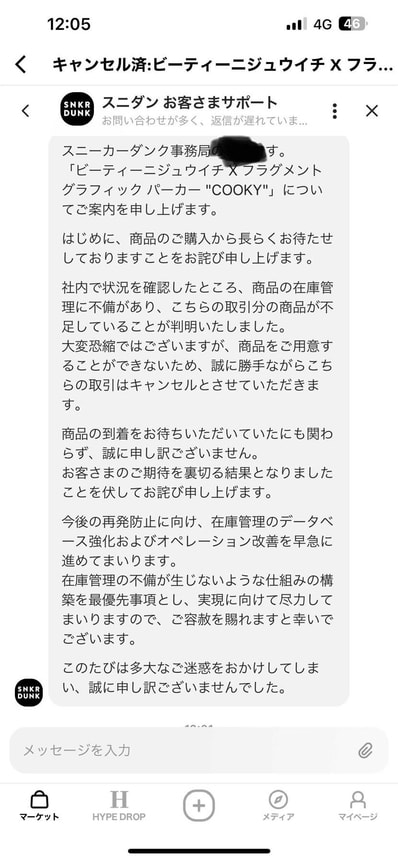Tap the back arrow beside スニダン お客さまサポート
The height and width of the screenshot is (861, 398).
pyautogui.click(x=25, y=111)
